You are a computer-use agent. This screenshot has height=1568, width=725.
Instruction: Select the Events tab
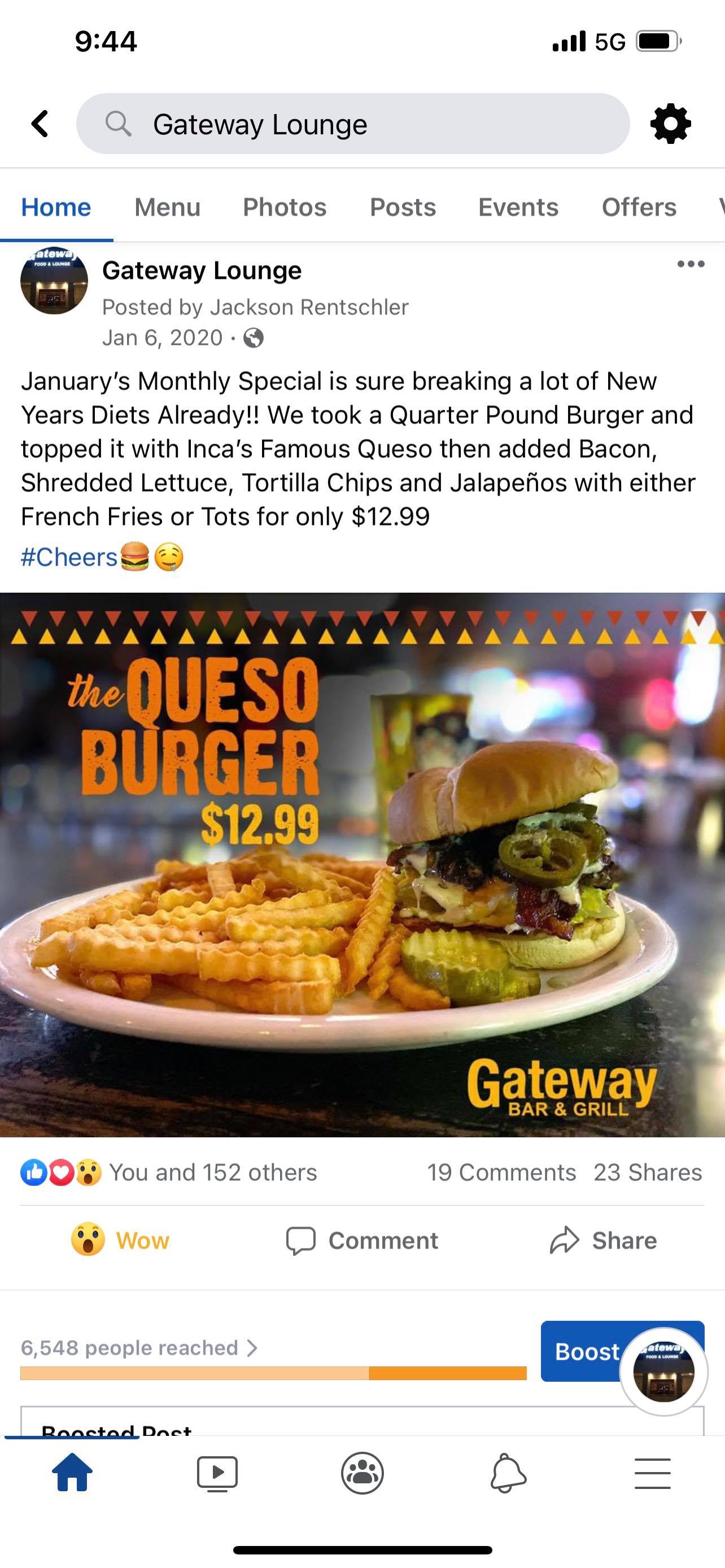point(518,208)
